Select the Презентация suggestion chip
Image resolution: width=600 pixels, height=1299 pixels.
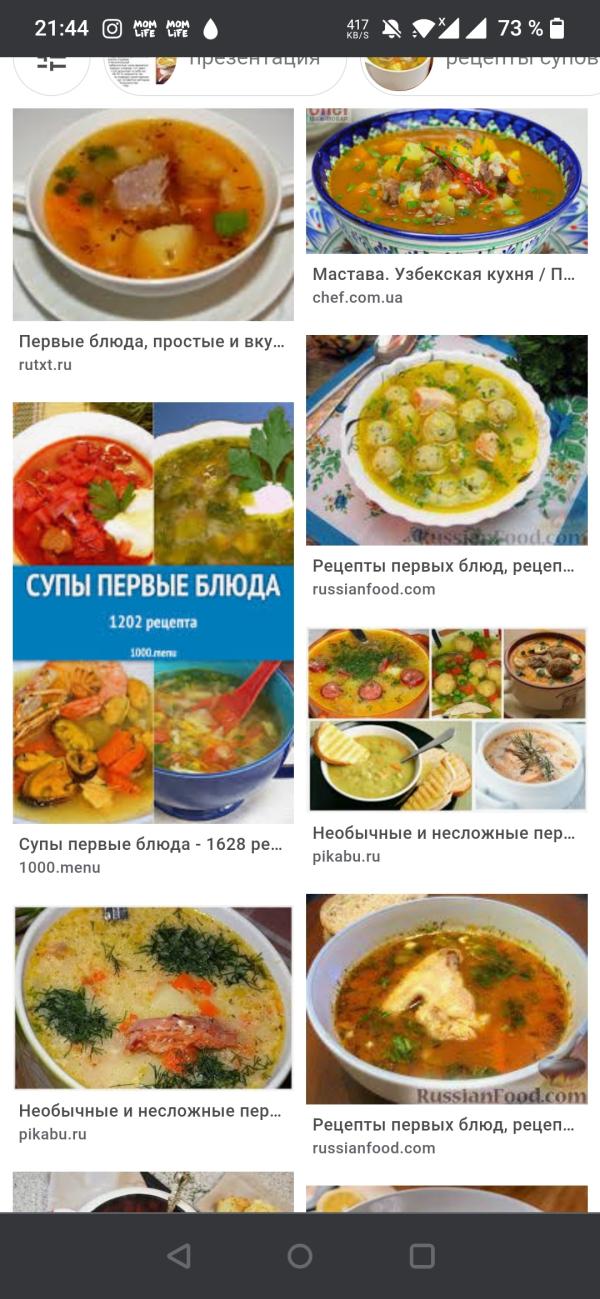(x=225, y=63)
